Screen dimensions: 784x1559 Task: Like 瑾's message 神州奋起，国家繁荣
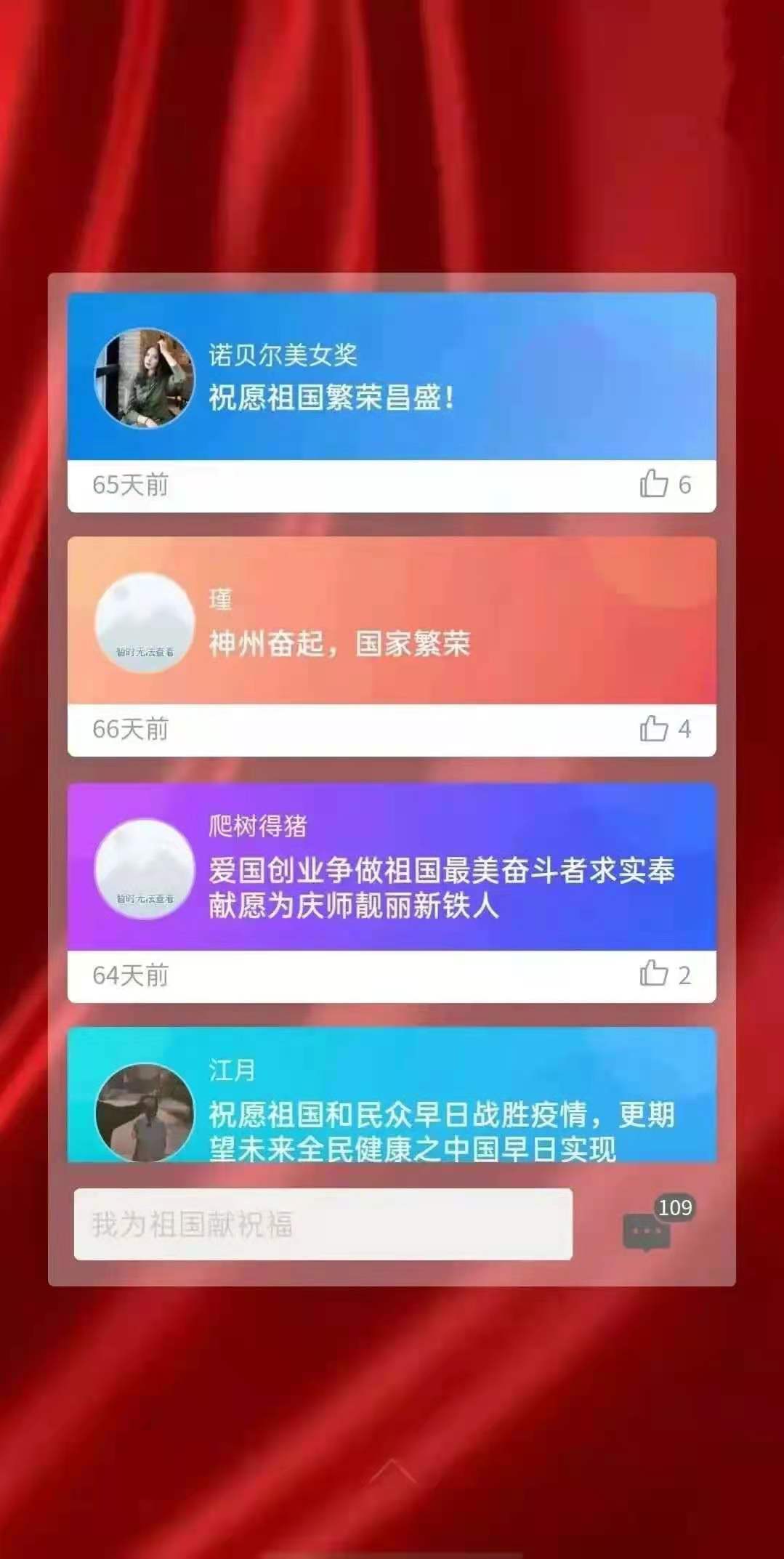click(x=654, y=729)
